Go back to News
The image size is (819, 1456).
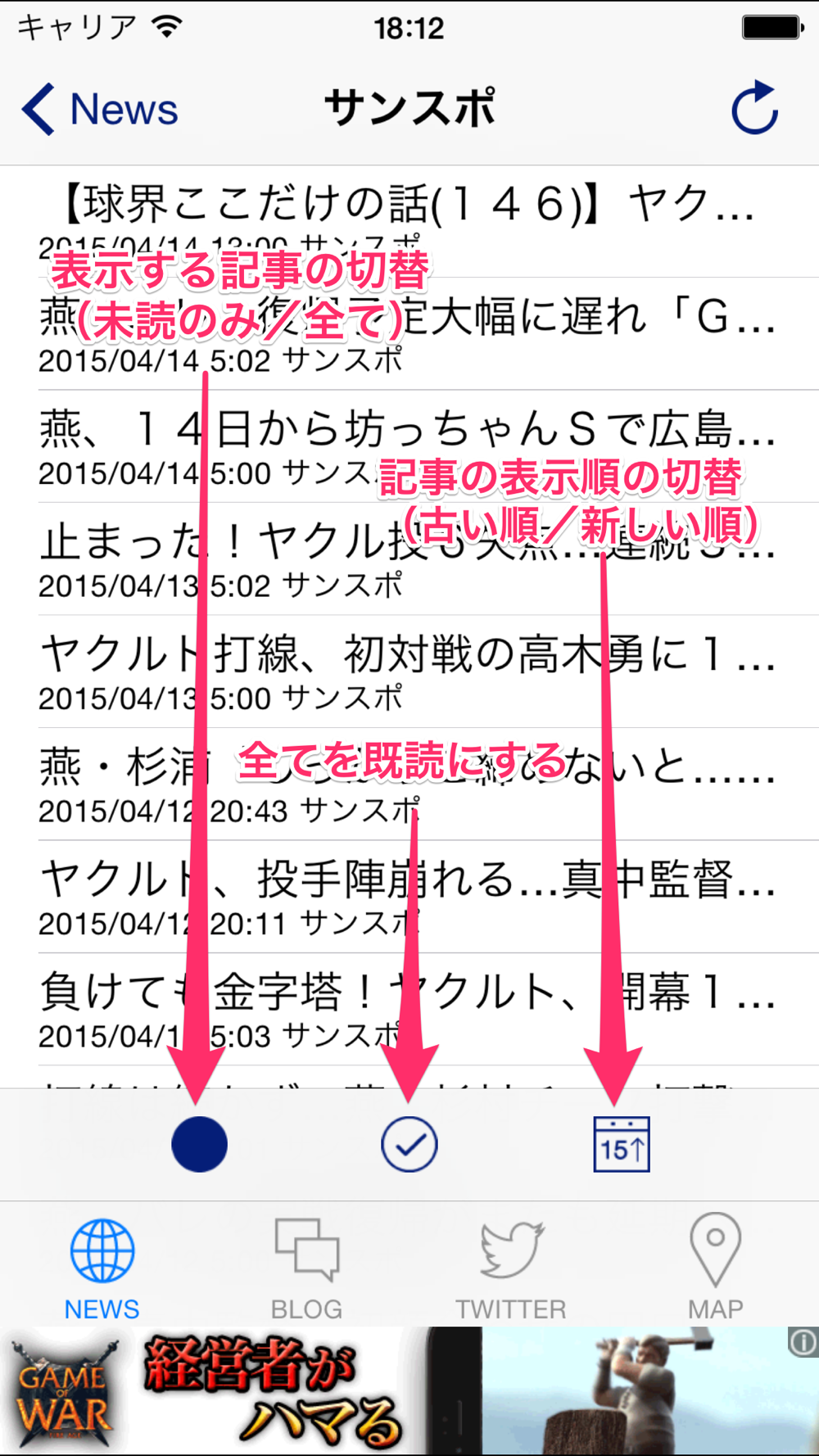point(100,109)
